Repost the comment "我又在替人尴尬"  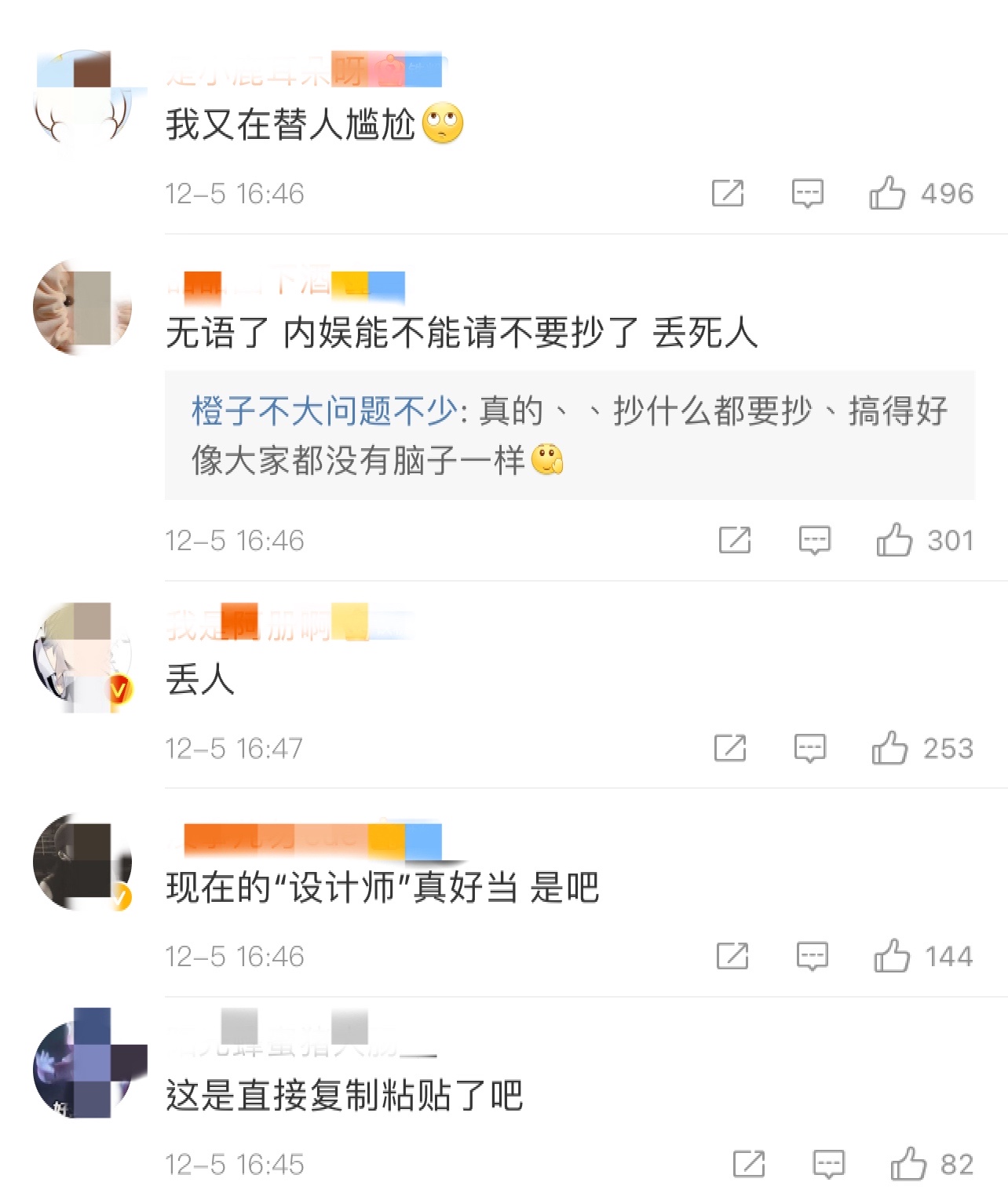coord(727,193)
